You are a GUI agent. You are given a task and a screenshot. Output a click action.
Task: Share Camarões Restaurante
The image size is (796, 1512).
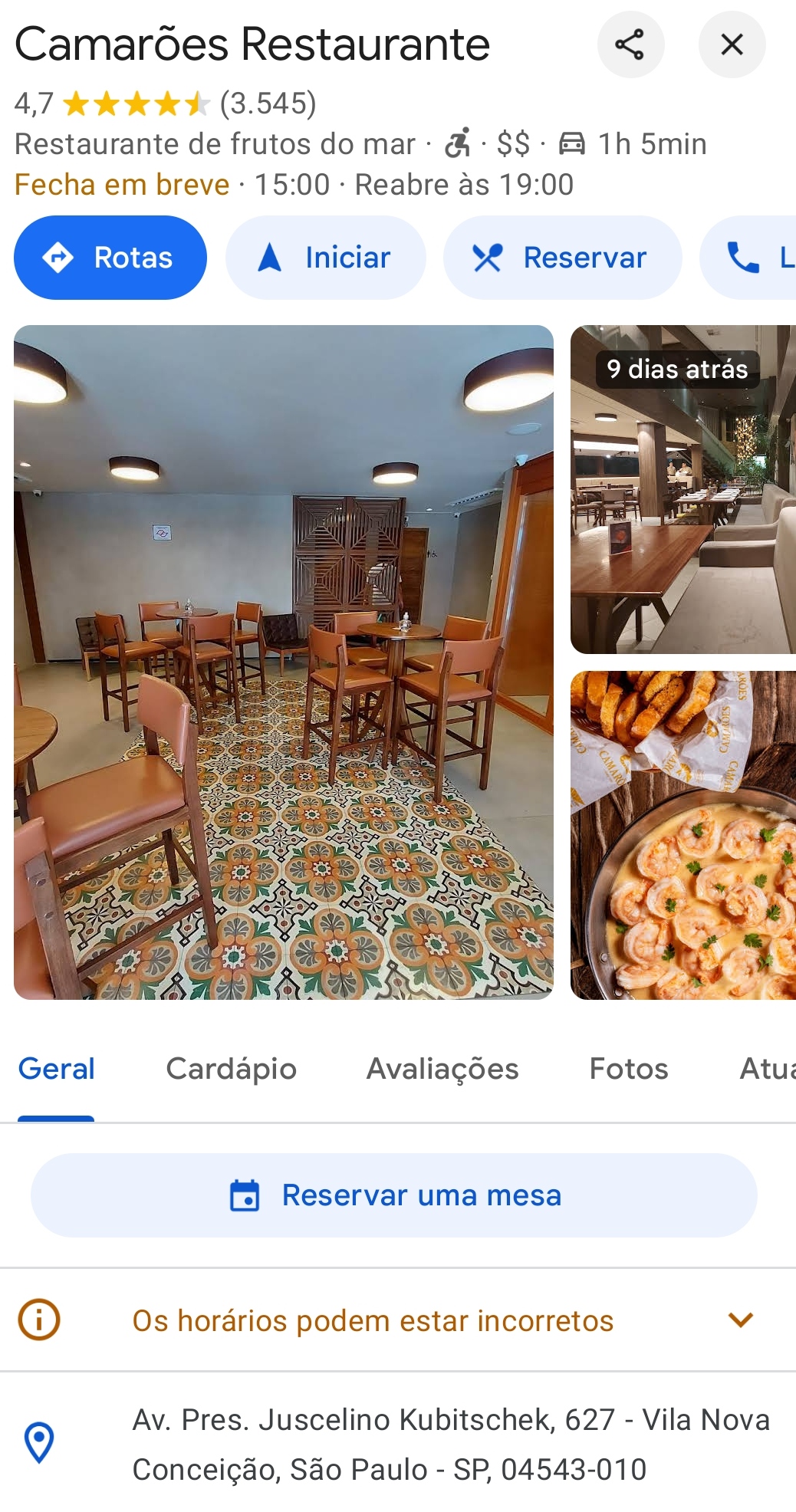point(630,44)
